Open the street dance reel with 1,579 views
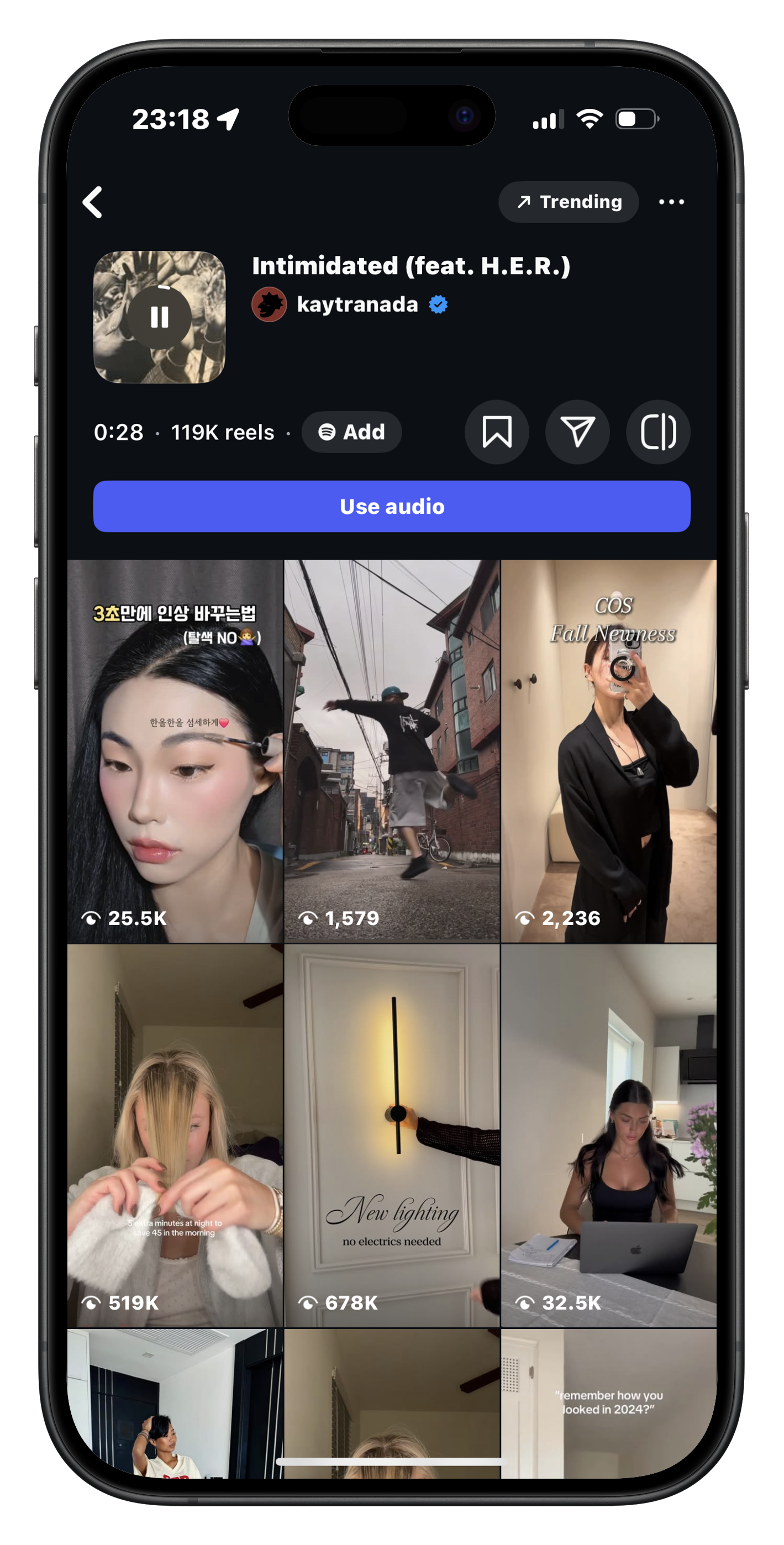Viewport: 784px width, 1545px height. [x=392, y=750]
